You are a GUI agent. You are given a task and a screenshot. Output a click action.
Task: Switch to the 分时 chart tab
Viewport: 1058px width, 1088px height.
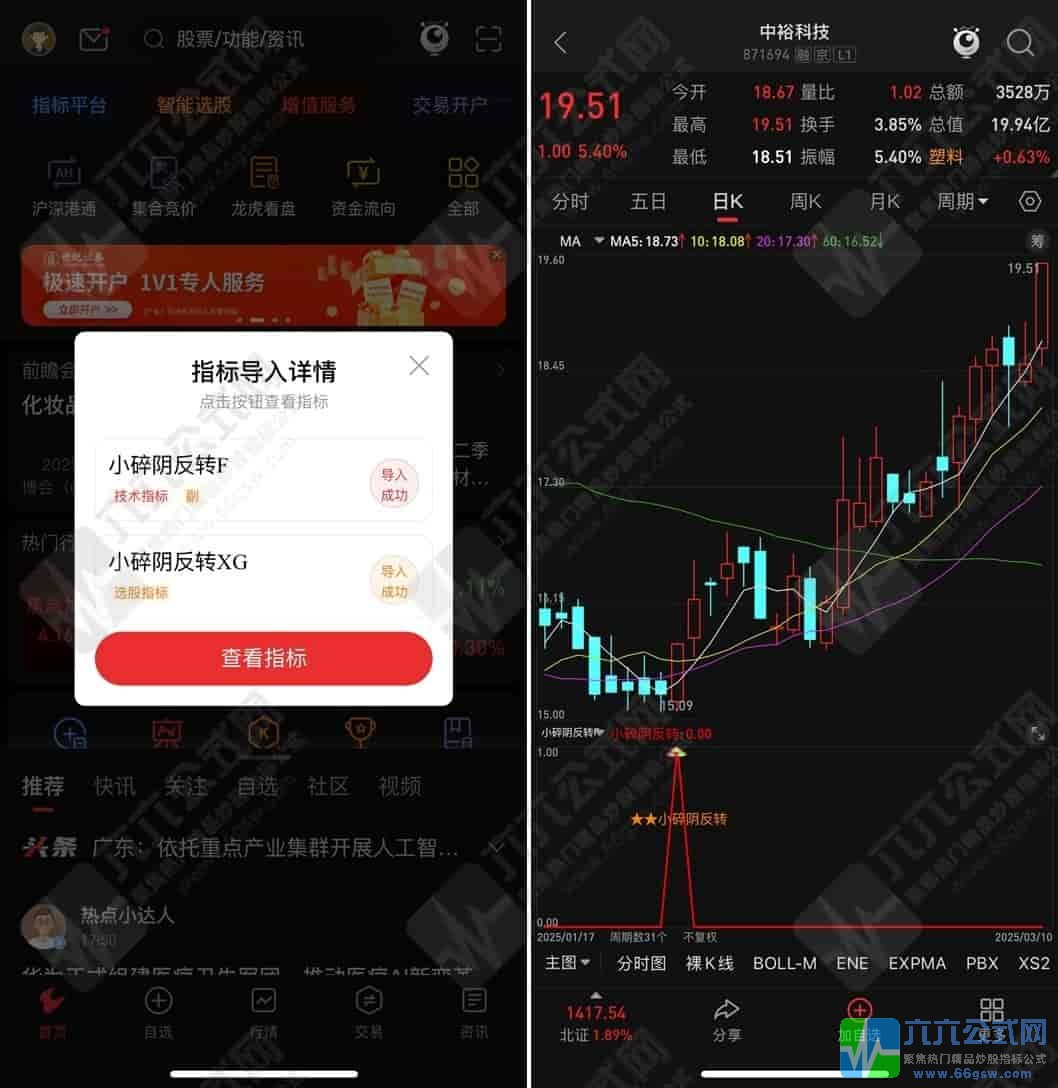(x=571, y=201)
